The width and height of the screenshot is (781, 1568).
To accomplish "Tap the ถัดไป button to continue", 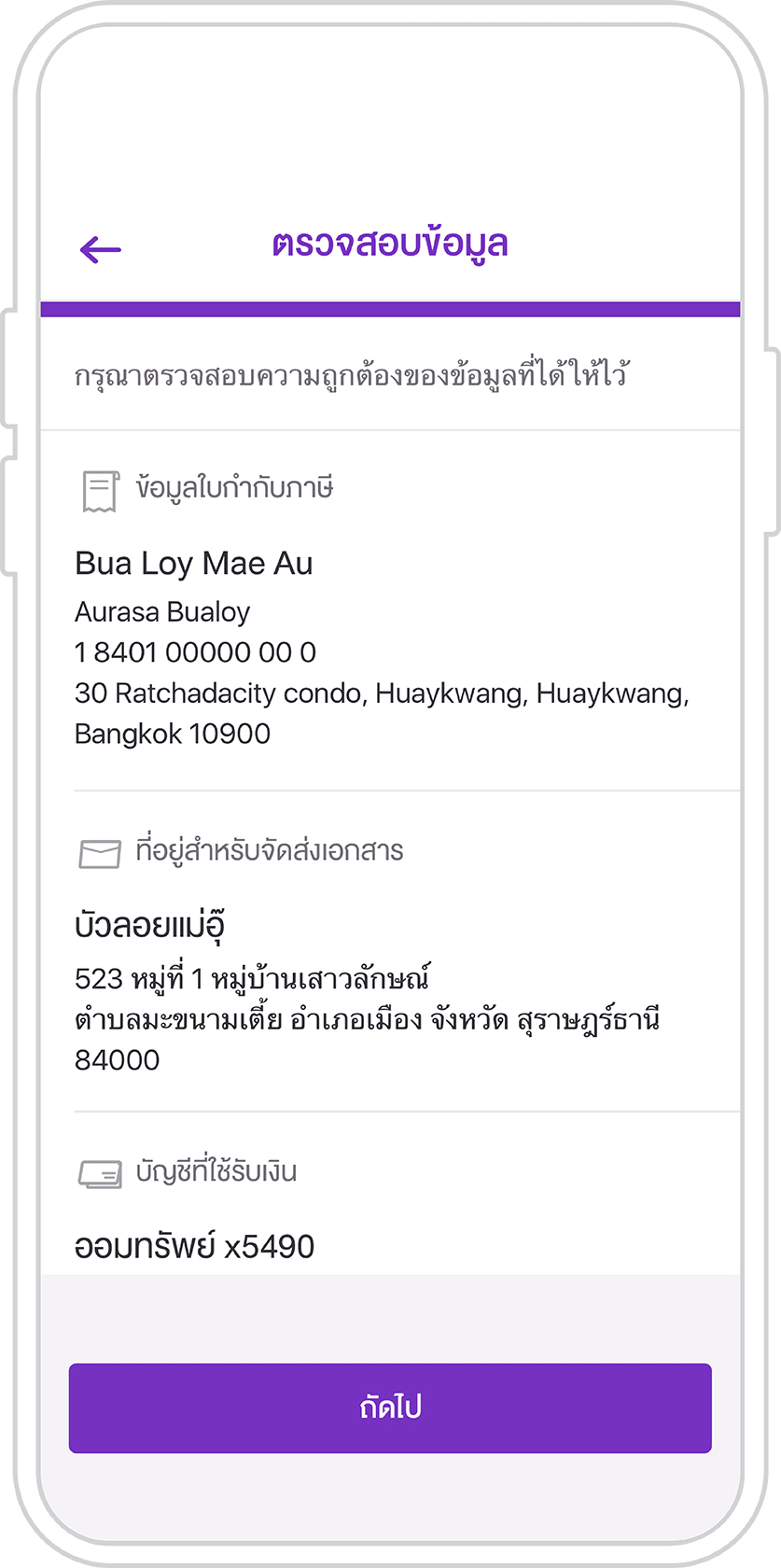I will tap(390, 1407).
